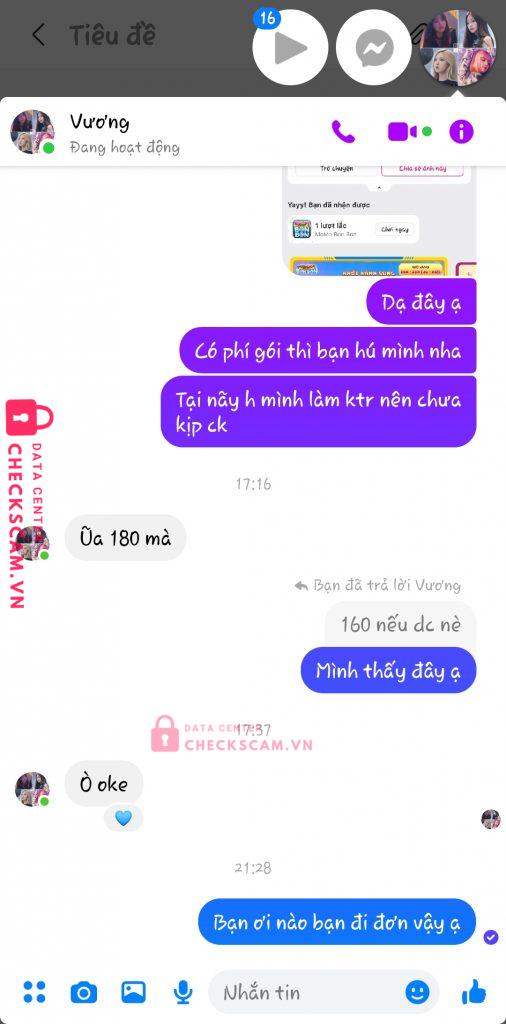Image resolution: width=506 pixels, height=1024 pixels.
Task: Open the emoji picker
Action: (417, 993)
